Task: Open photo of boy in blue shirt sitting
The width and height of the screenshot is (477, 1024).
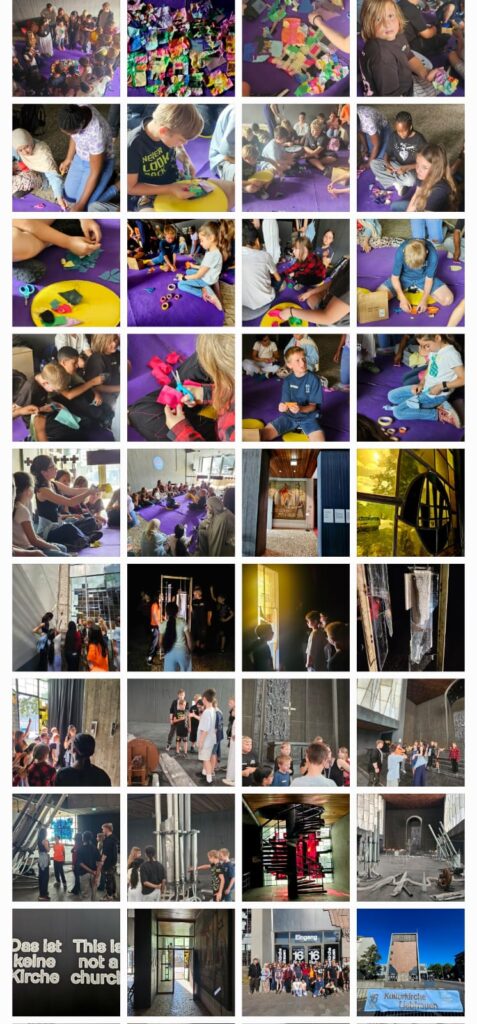Action: [296, 387]
